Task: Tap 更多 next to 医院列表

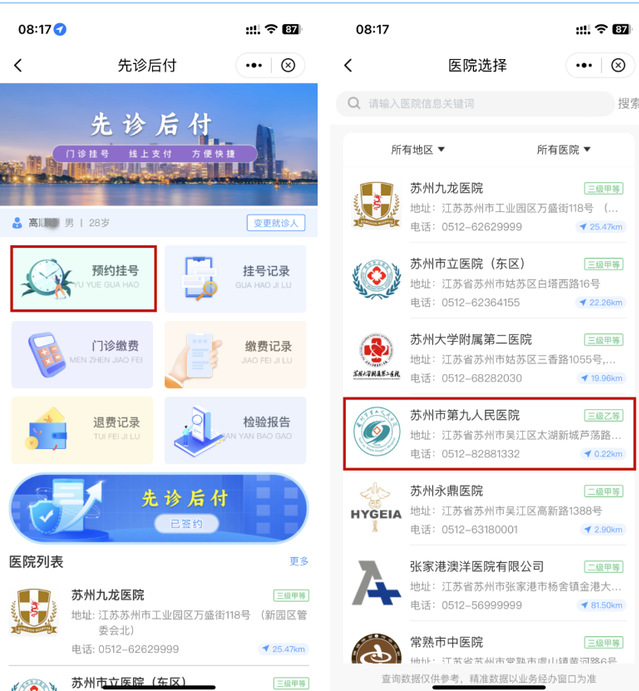Action: pos(299,562)
